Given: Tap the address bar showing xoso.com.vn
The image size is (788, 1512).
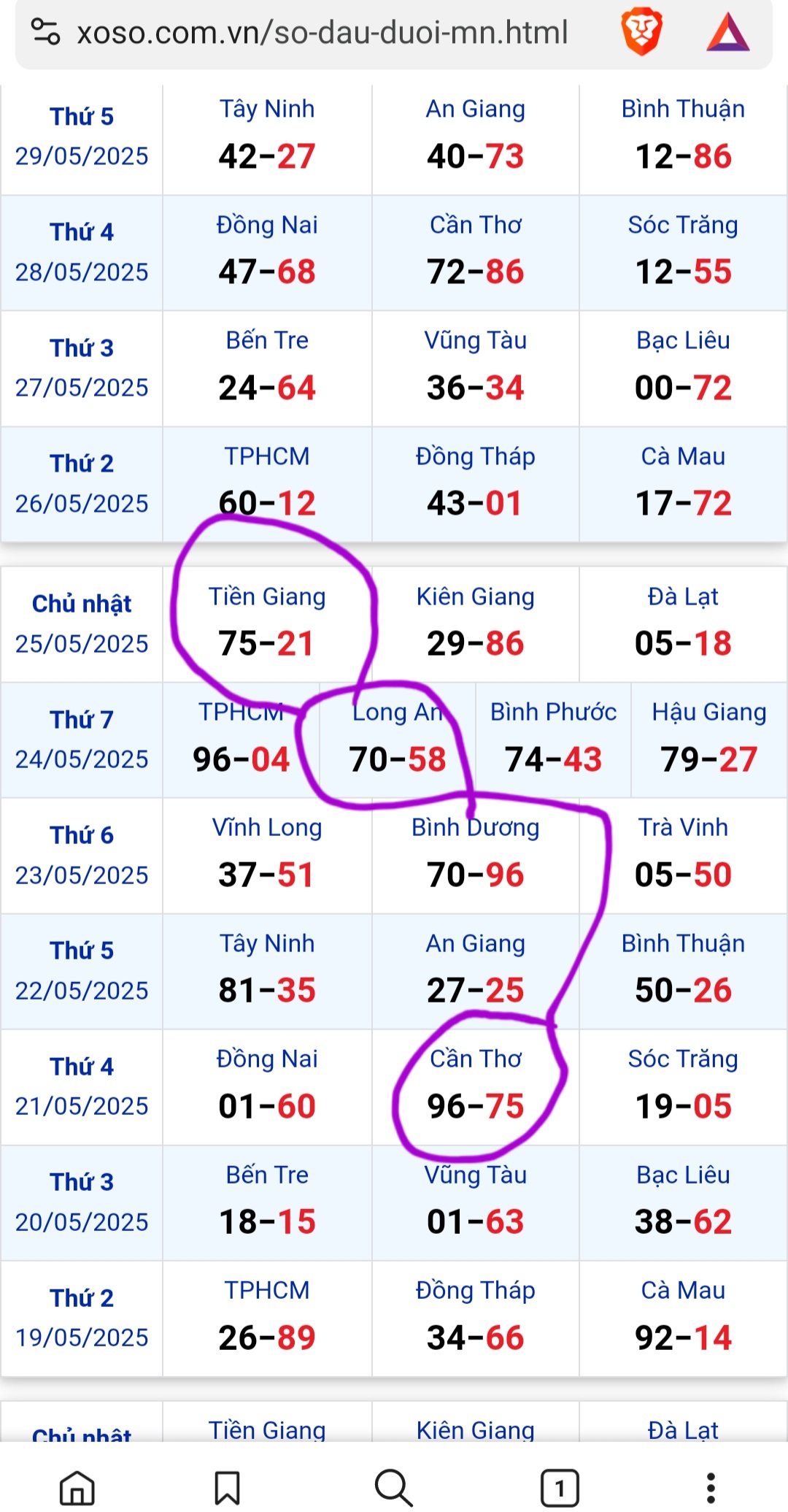Looking at the screenshot, I should tap(321, 33).
